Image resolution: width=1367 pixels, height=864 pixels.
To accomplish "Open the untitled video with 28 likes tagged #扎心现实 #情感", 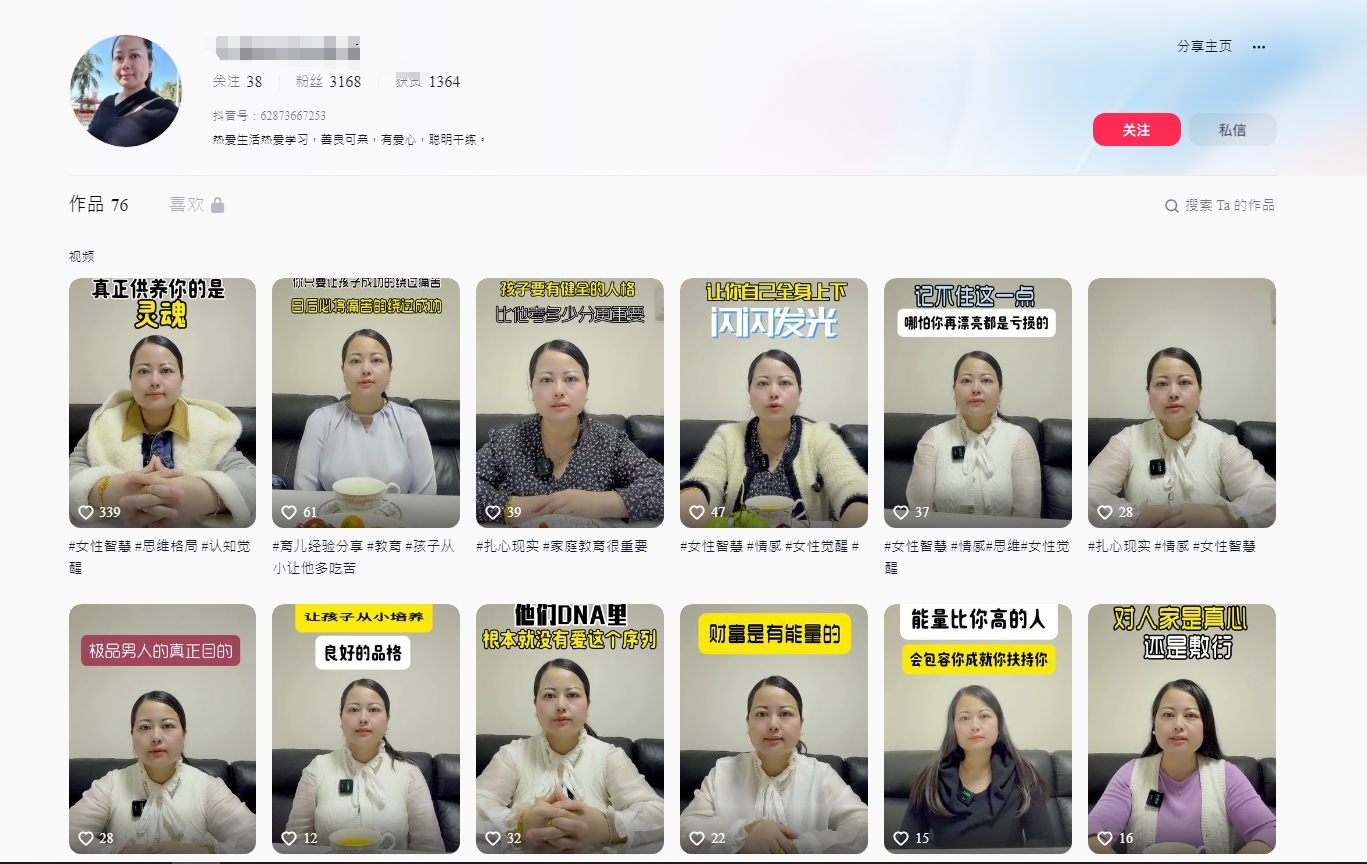I will 1181,402.
